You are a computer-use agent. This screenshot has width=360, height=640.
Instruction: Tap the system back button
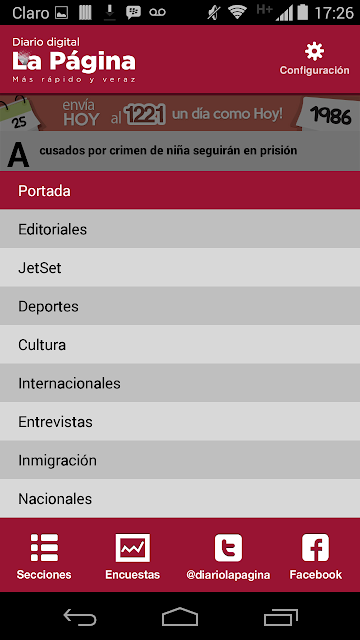tap(80, 616)
